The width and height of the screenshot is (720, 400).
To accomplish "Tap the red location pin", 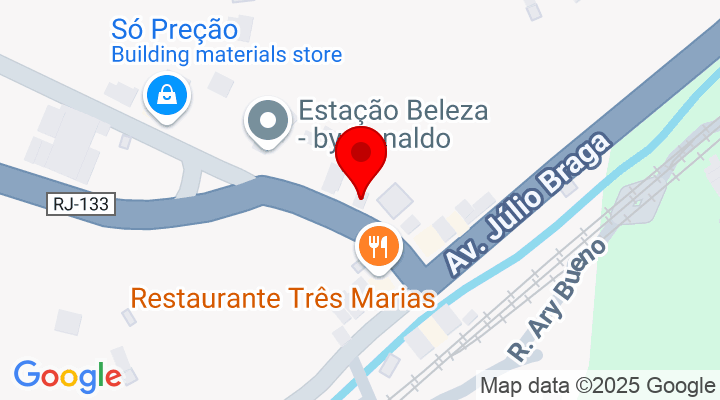I will tap(360, 156).
